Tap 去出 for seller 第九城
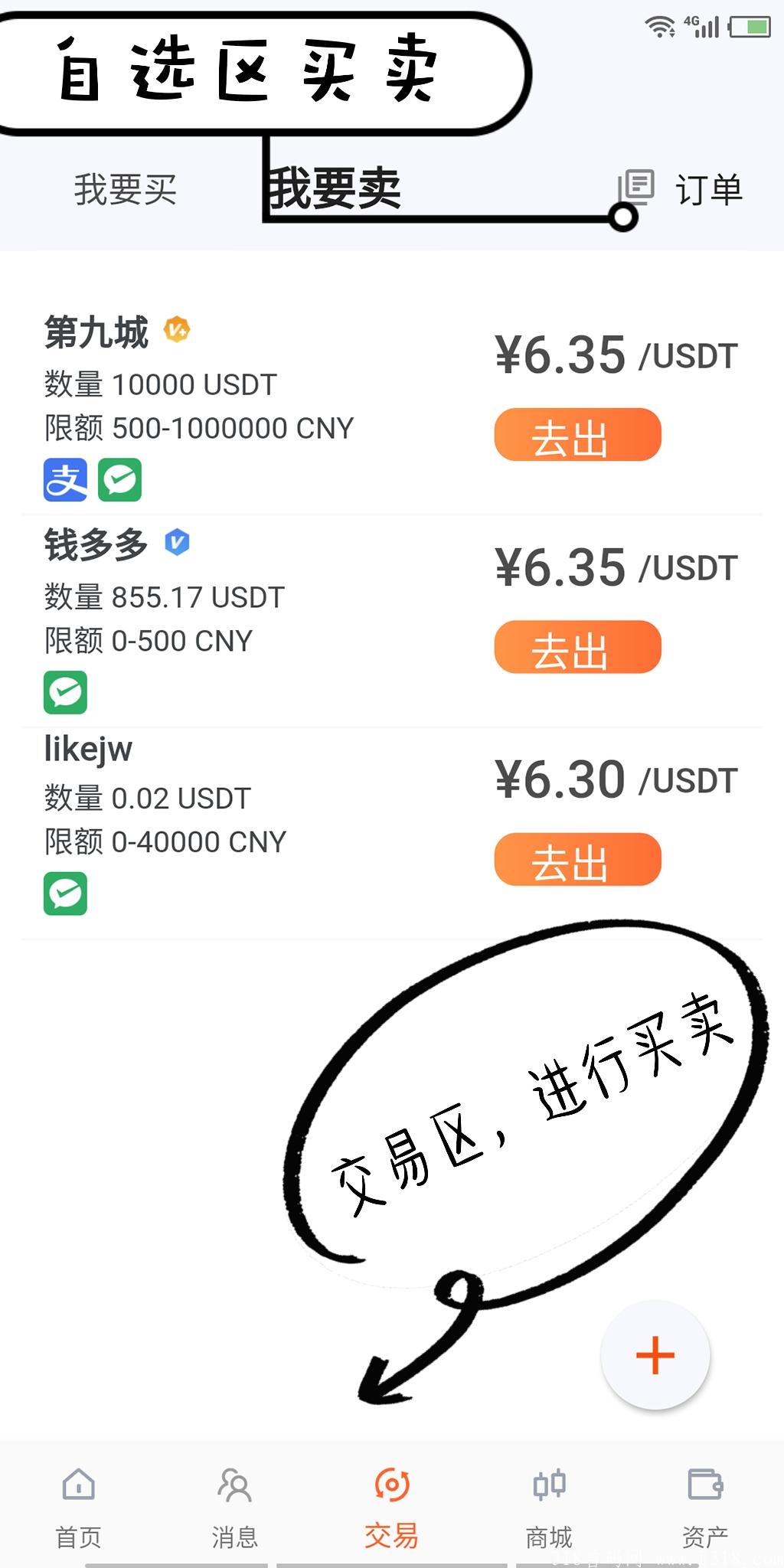This screenshot has width=784, height=1568. pyautogui.click(x=577, y=436)
